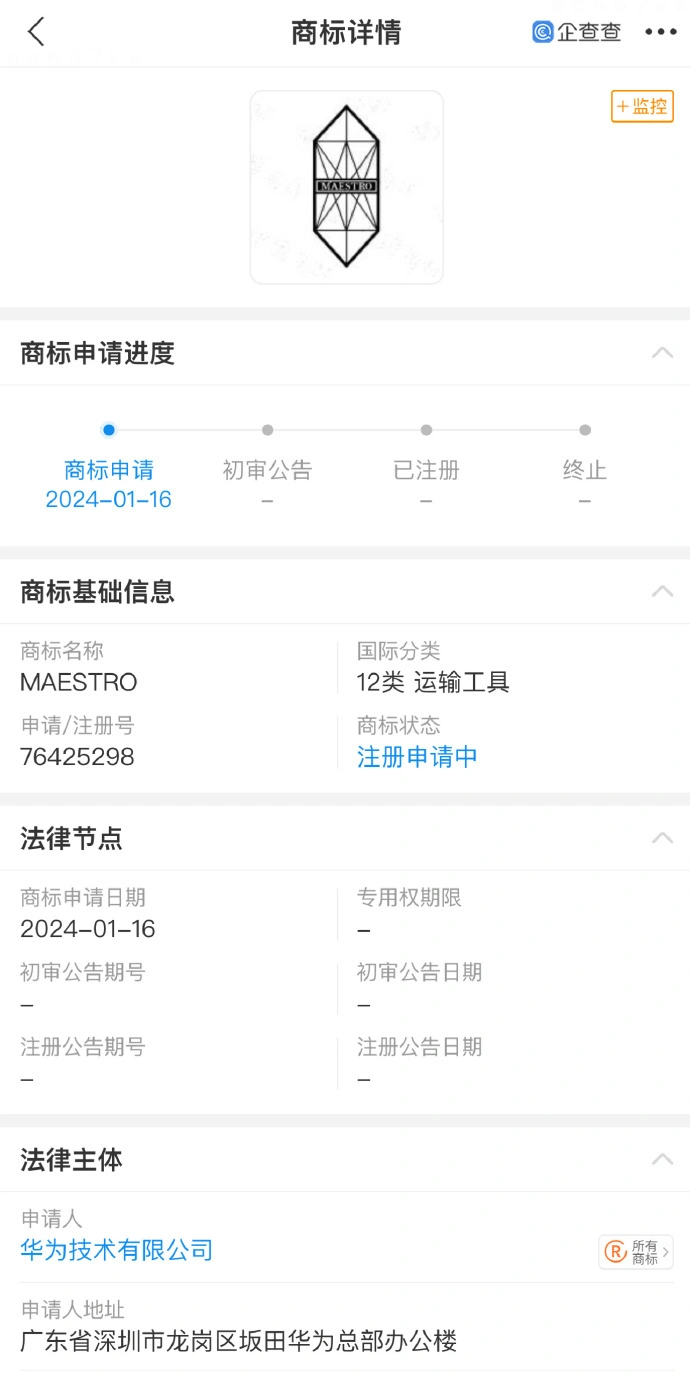Screen dimensions: 690x1383
Task: Collapse the 商标申请进度 section
Action: click(662, 353)
